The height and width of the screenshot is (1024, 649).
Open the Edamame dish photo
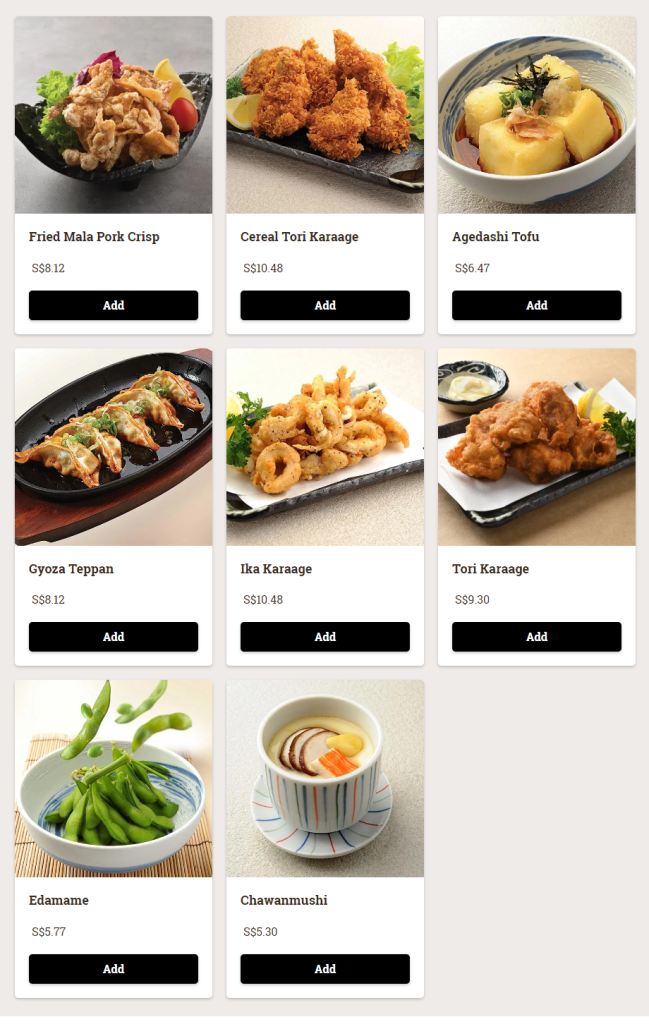click(113, 779)
